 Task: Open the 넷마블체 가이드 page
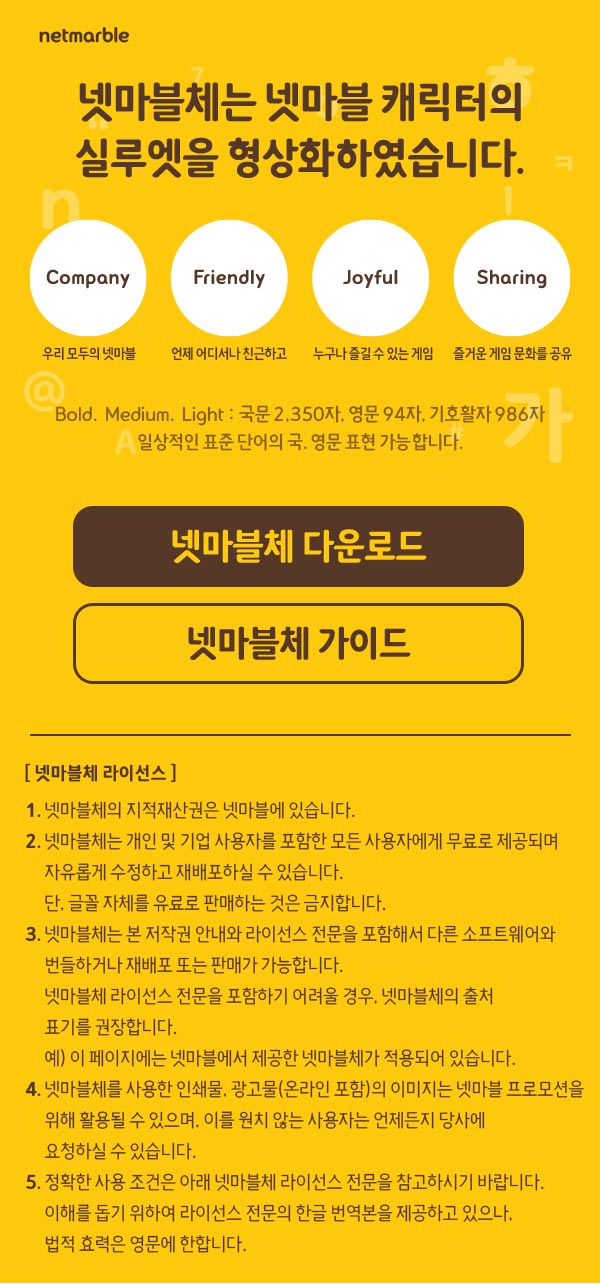point(298,643)
